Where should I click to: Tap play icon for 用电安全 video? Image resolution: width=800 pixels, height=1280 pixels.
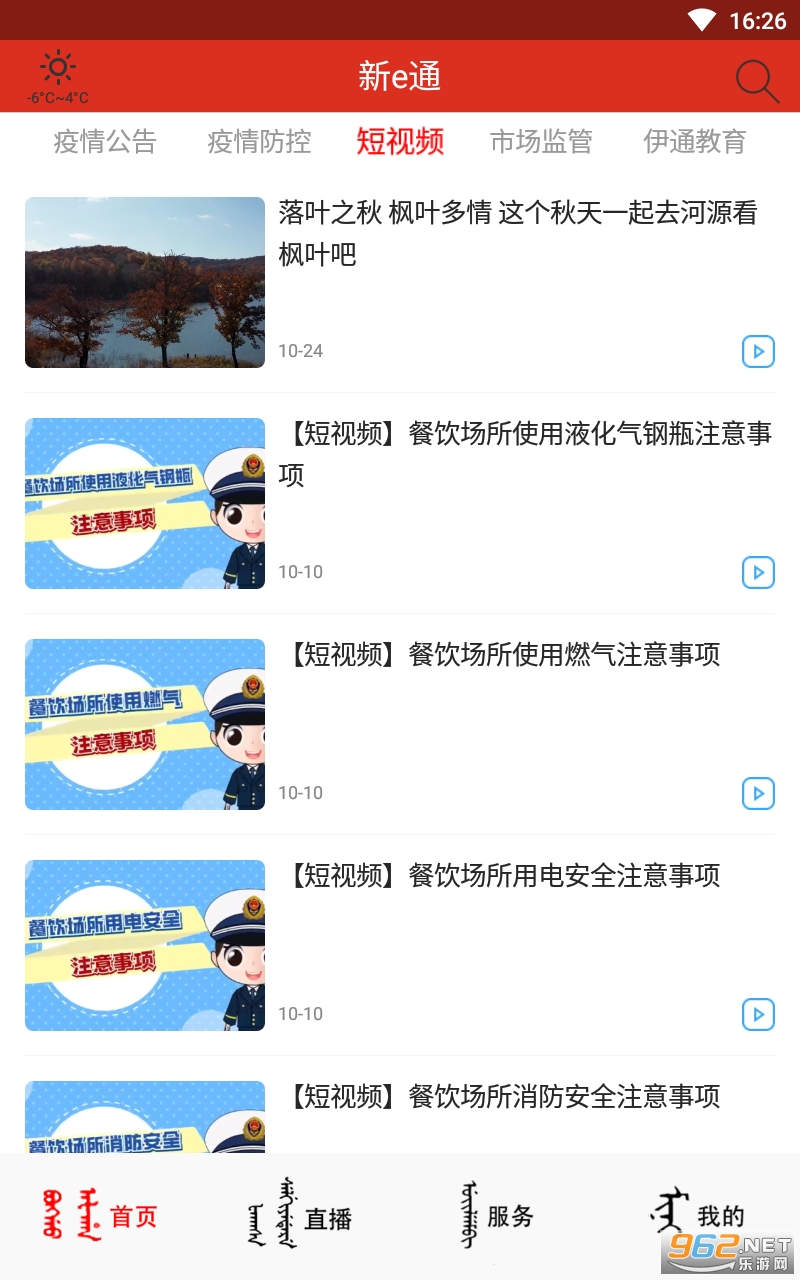(758, 1014)
